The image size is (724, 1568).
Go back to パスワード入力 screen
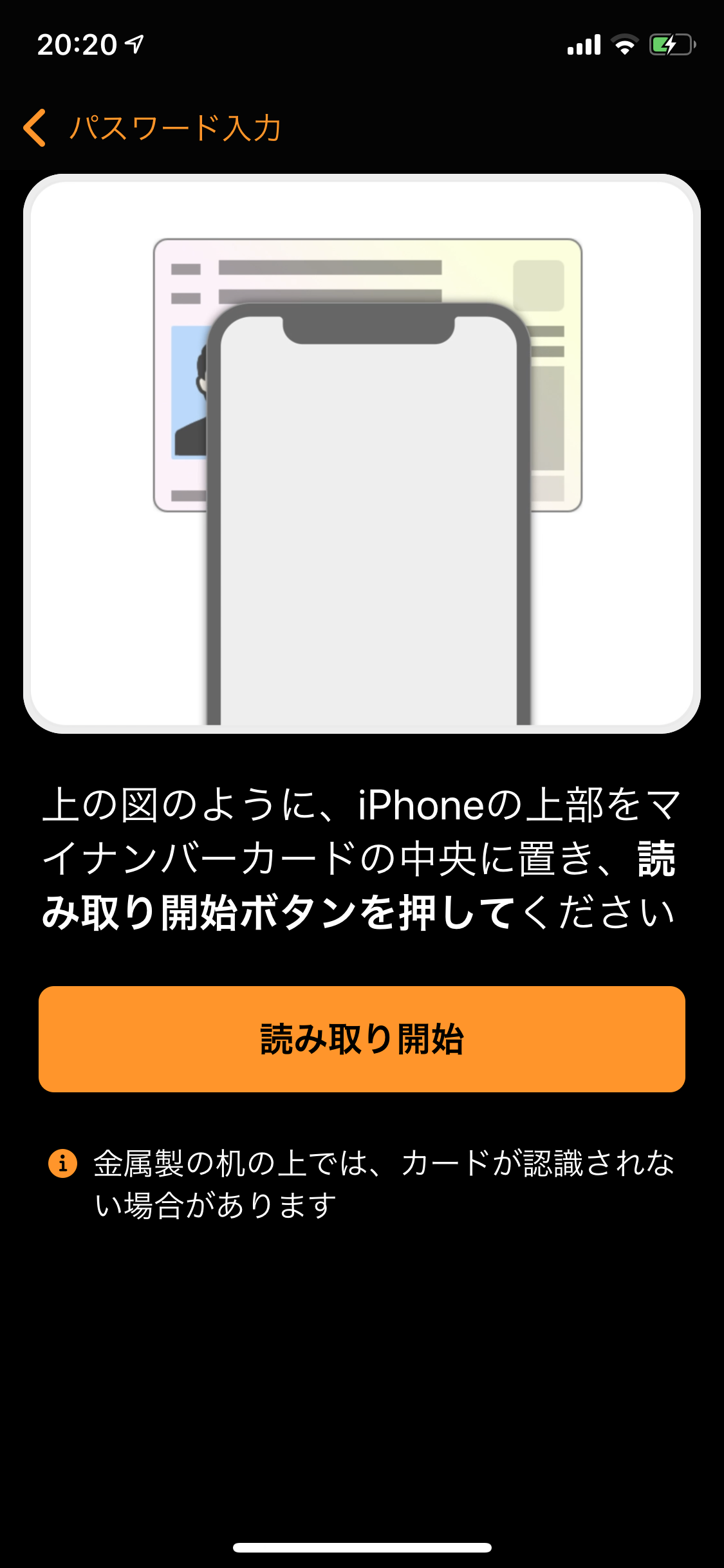[152, 127]
